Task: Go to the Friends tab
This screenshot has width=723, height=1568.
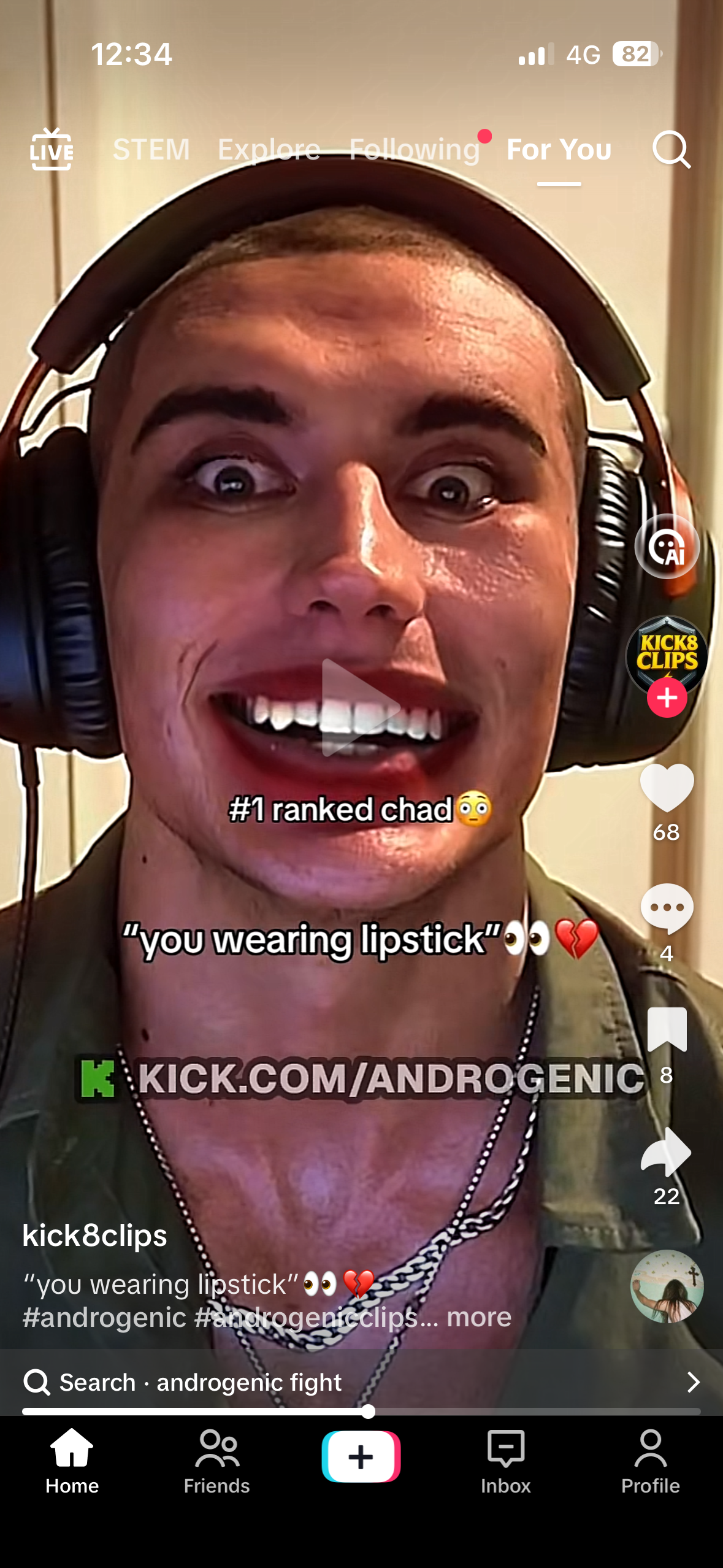Action: pyautogui.click(x=216, y=1461)
